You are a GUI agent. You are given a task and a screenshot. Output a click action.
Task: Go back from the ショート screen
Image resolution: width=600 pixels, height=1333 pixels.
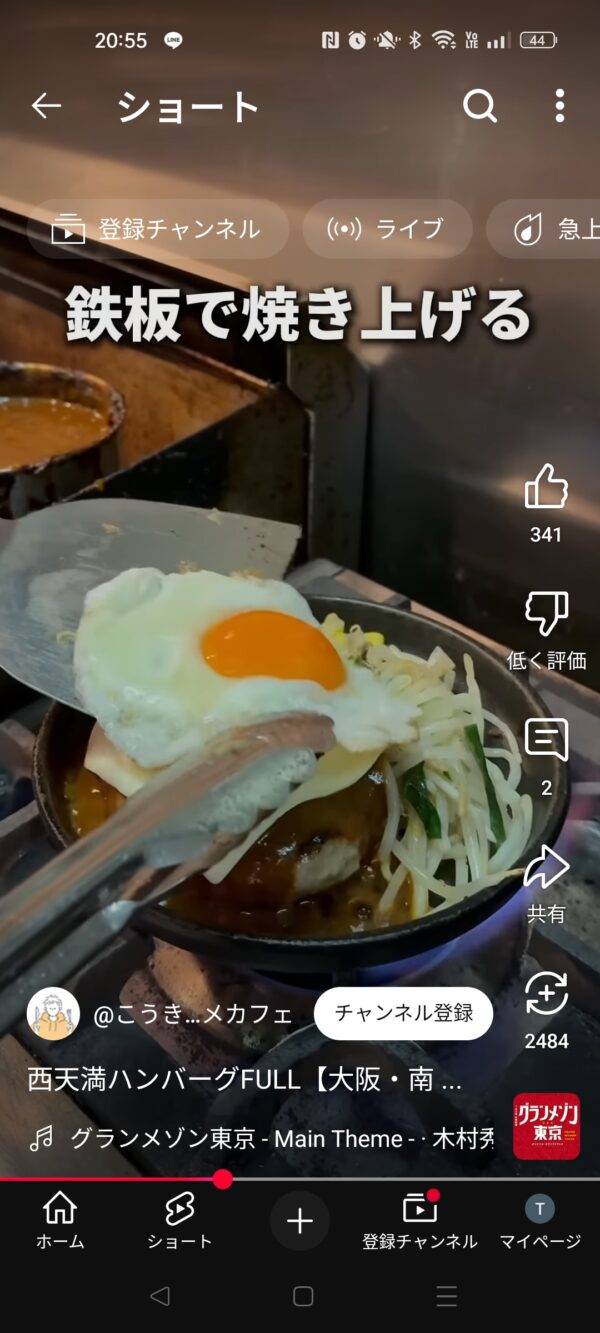pyautogui.click(x=46, y=106)
